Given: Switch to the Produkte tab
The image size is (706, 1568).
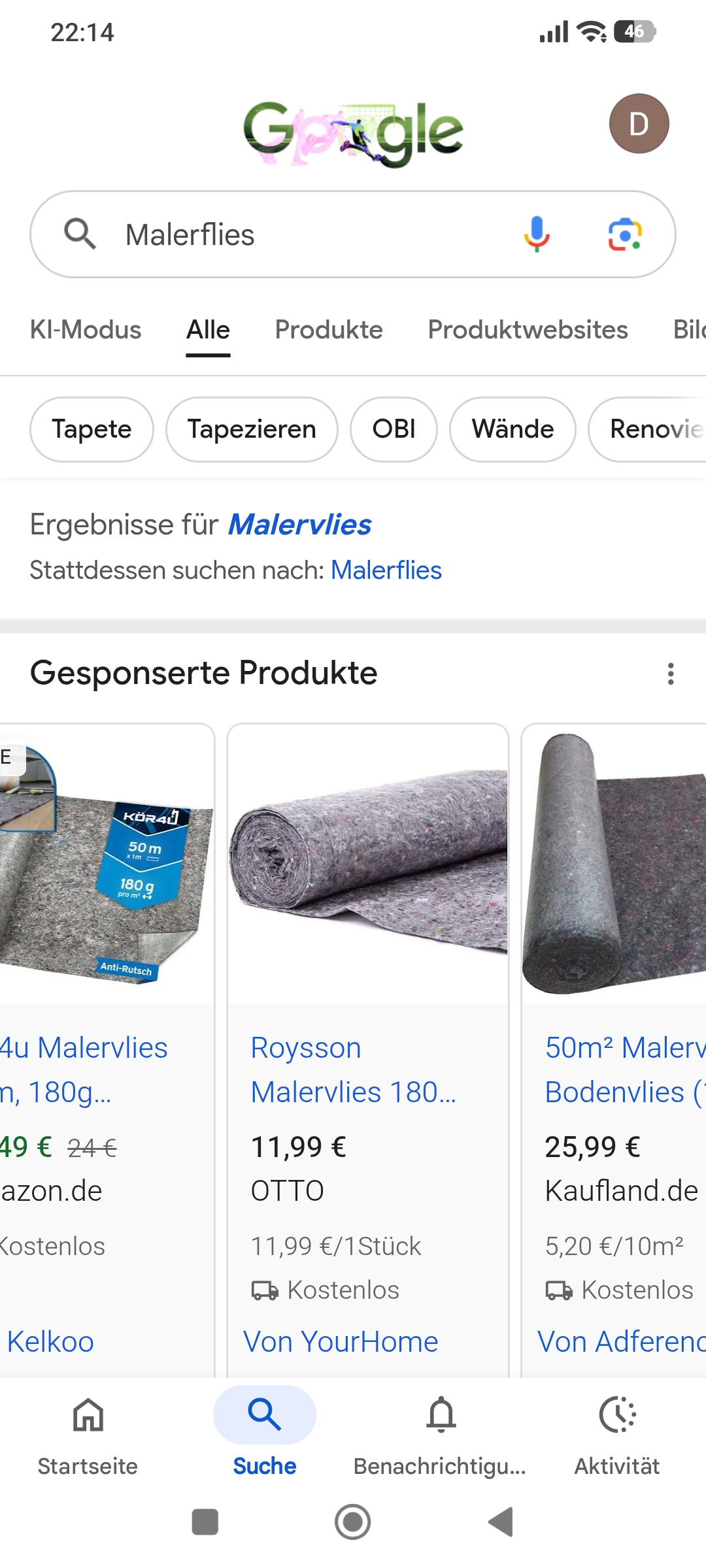Looking at the screenshot, I should coord(329,330).
